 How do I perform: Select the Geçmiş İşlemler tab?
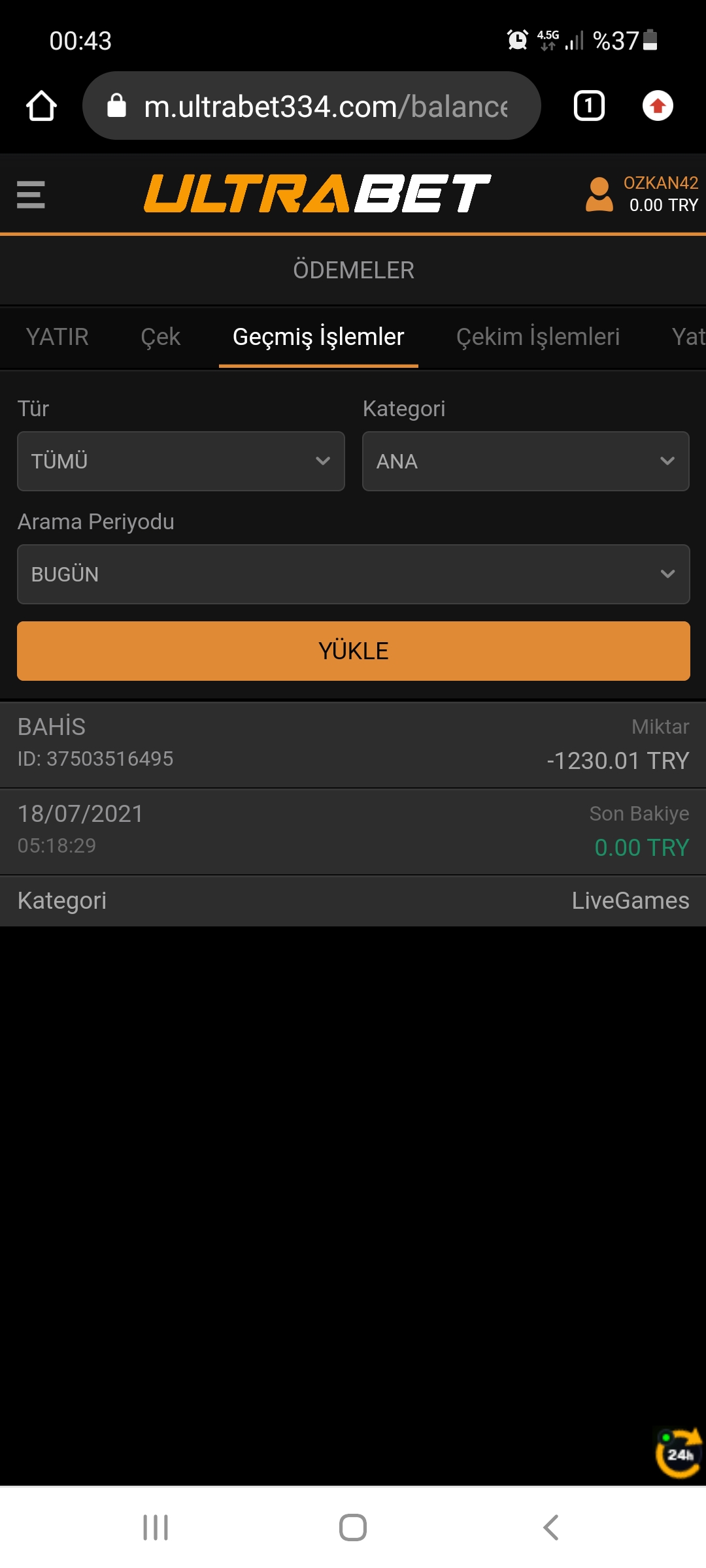(x=318, y=337)
